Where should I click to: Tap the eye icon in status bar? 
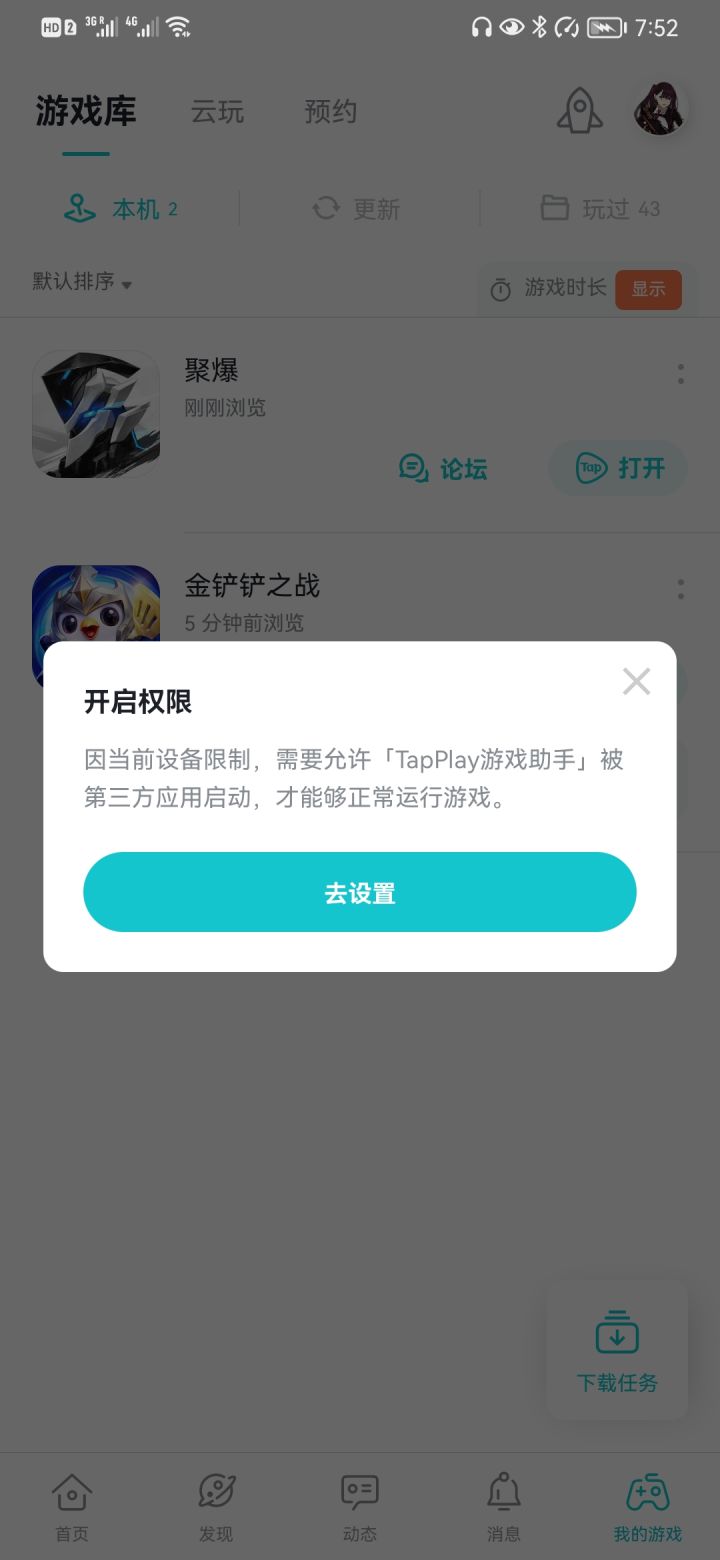(x=512, y=27)
